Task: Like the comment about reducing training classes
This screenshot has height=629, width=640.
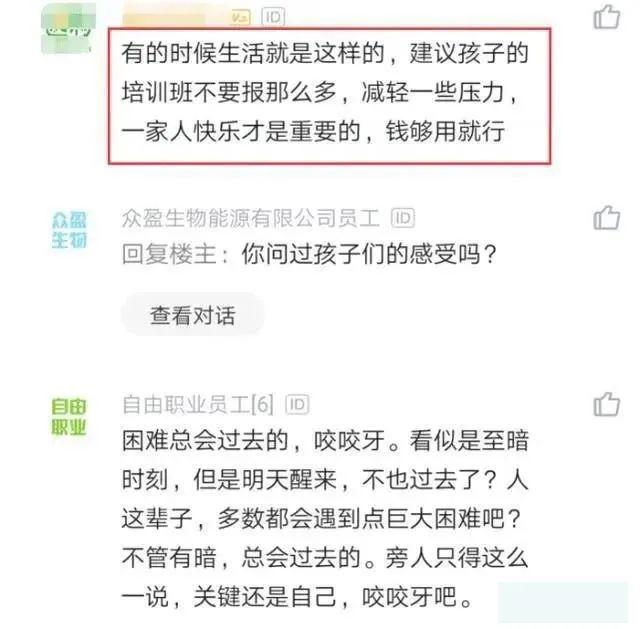Action: tap(607, 18)
